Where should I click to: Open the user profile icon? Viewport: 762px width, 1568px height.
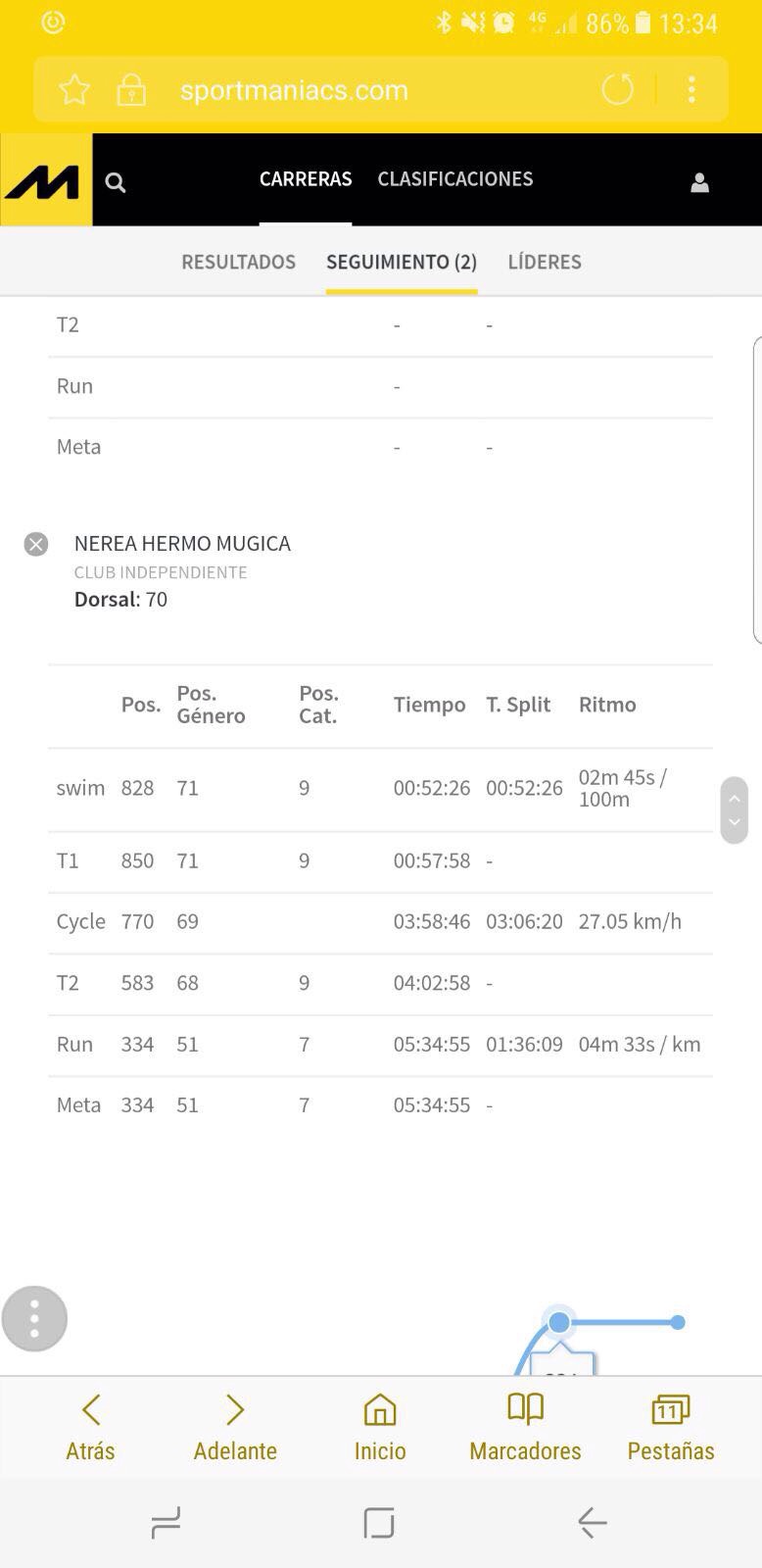[x=699, y=182]
